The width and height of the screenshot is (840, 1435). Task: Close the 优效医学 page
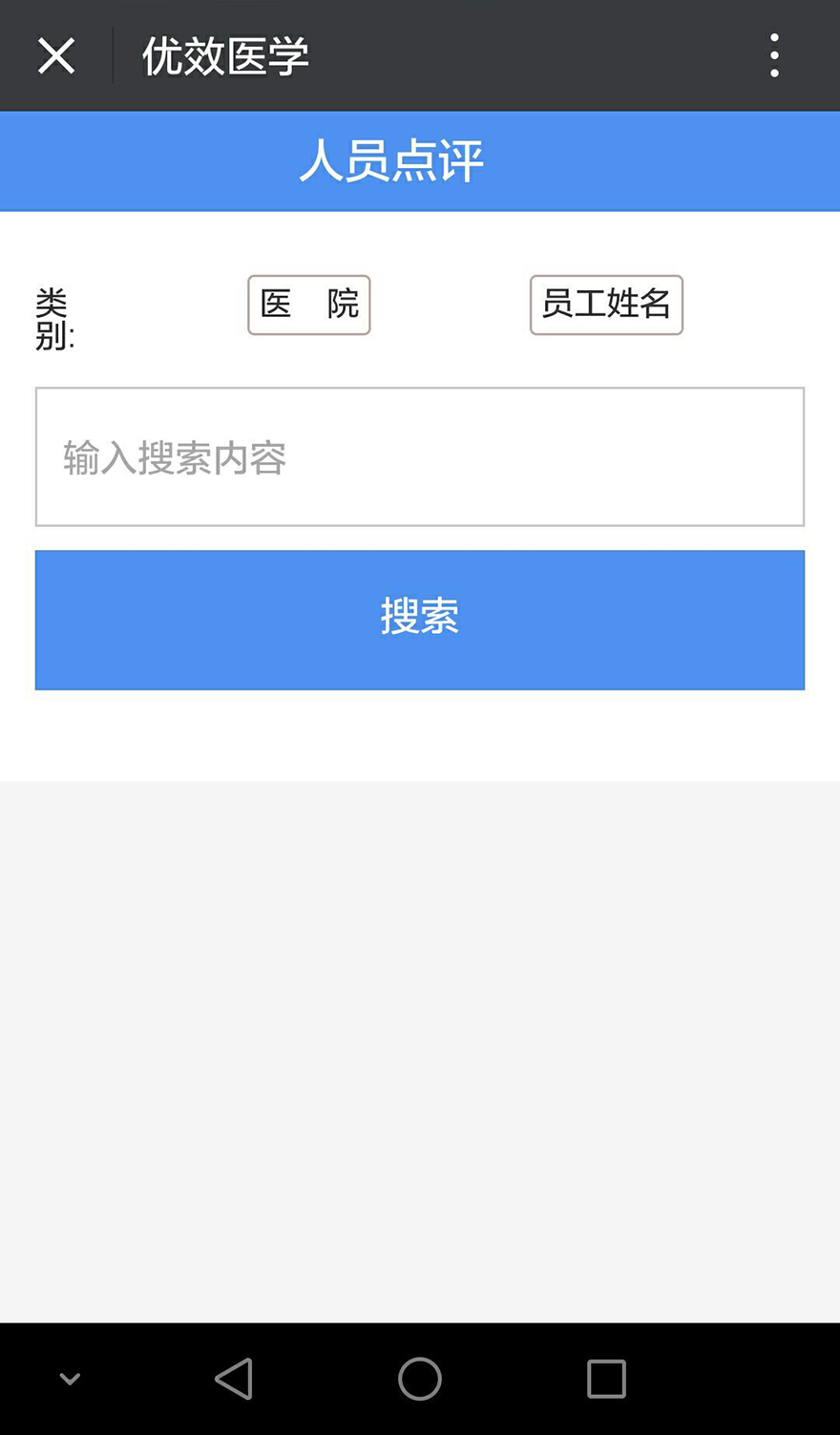56,55
